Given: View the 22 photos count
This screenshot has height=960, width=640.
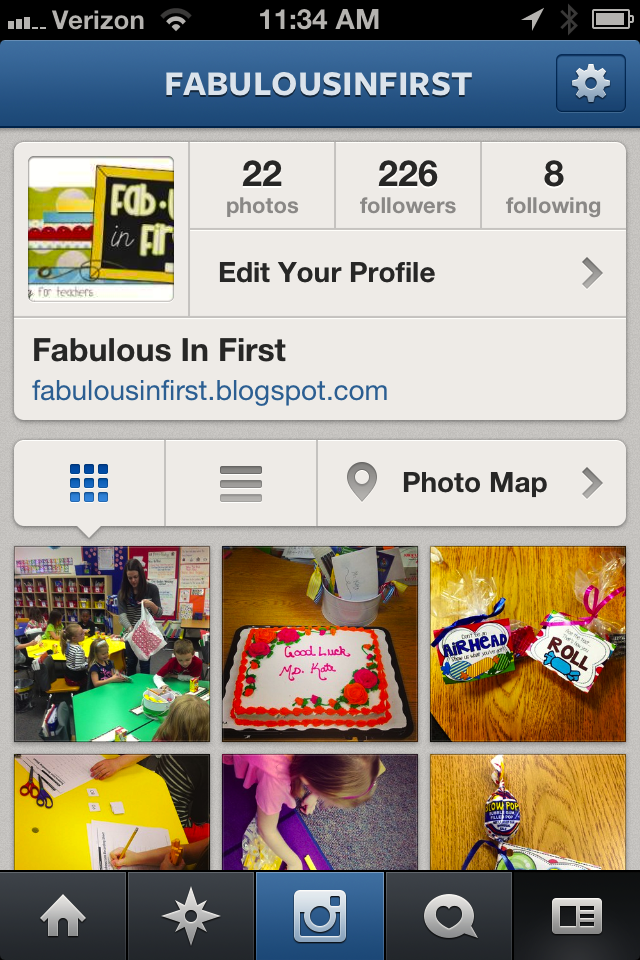Looking at the screenshot, I should 262,187.
